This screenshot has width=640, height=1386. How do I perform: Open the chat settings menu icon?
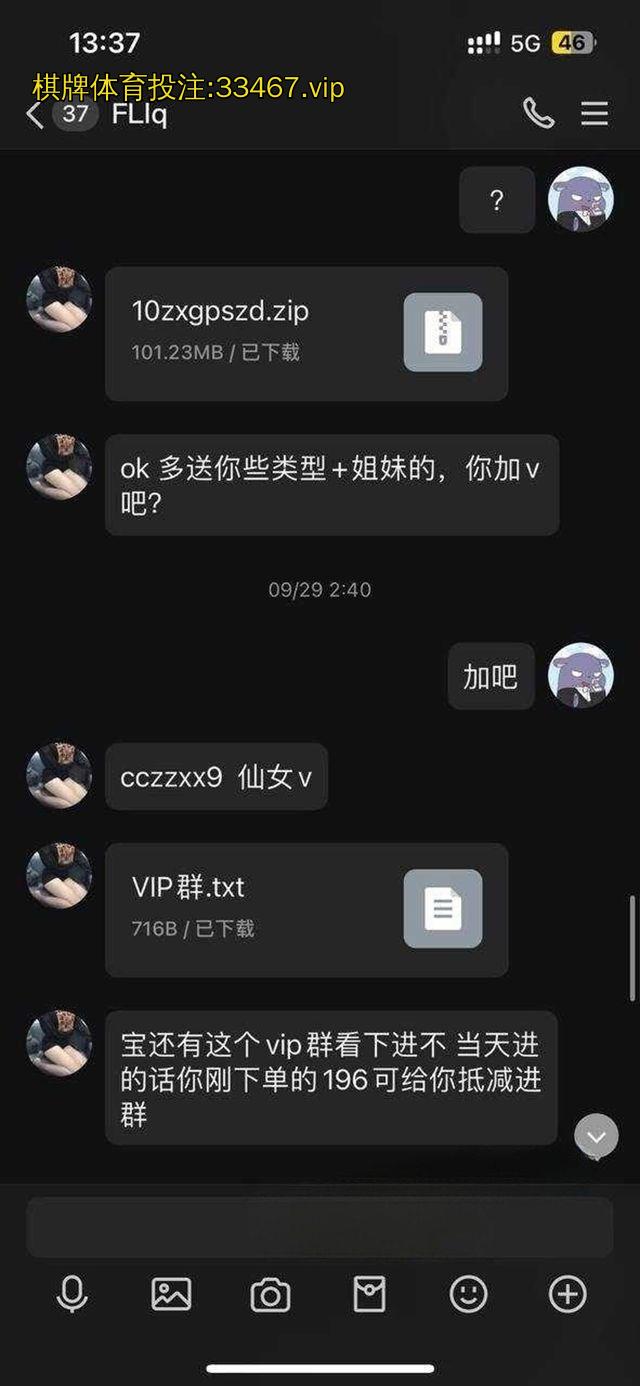coord(595,114)
